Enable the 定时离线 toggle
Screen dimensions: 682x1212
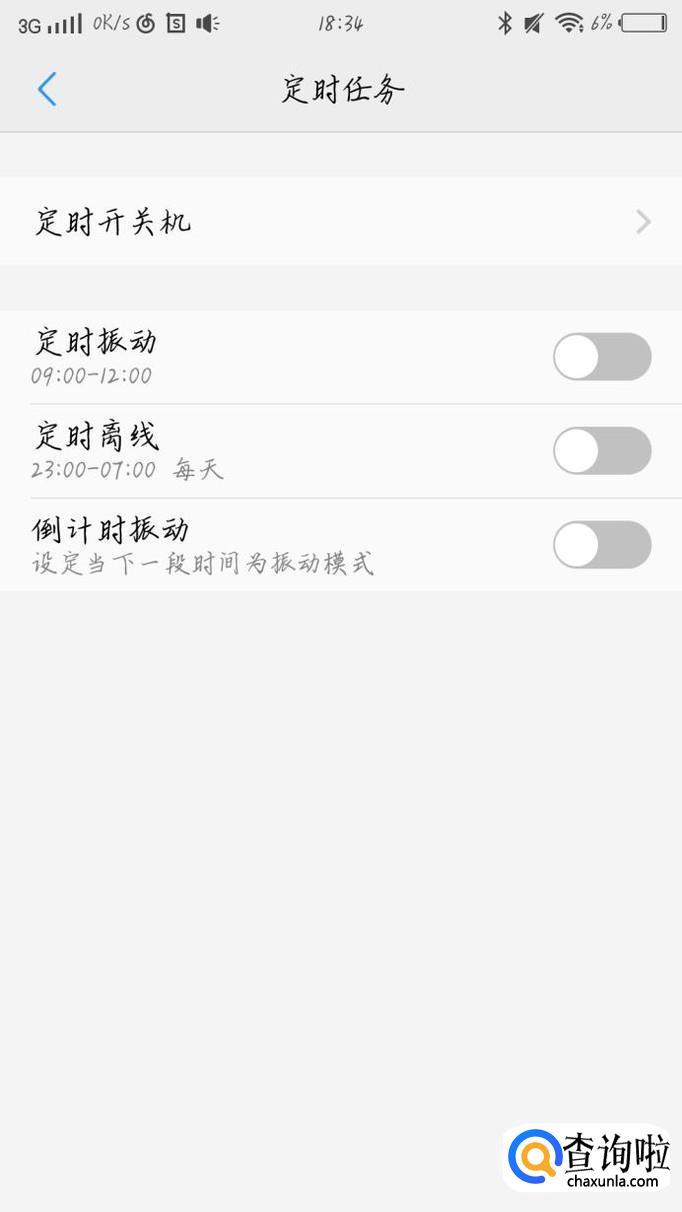[x=602, y=451]
